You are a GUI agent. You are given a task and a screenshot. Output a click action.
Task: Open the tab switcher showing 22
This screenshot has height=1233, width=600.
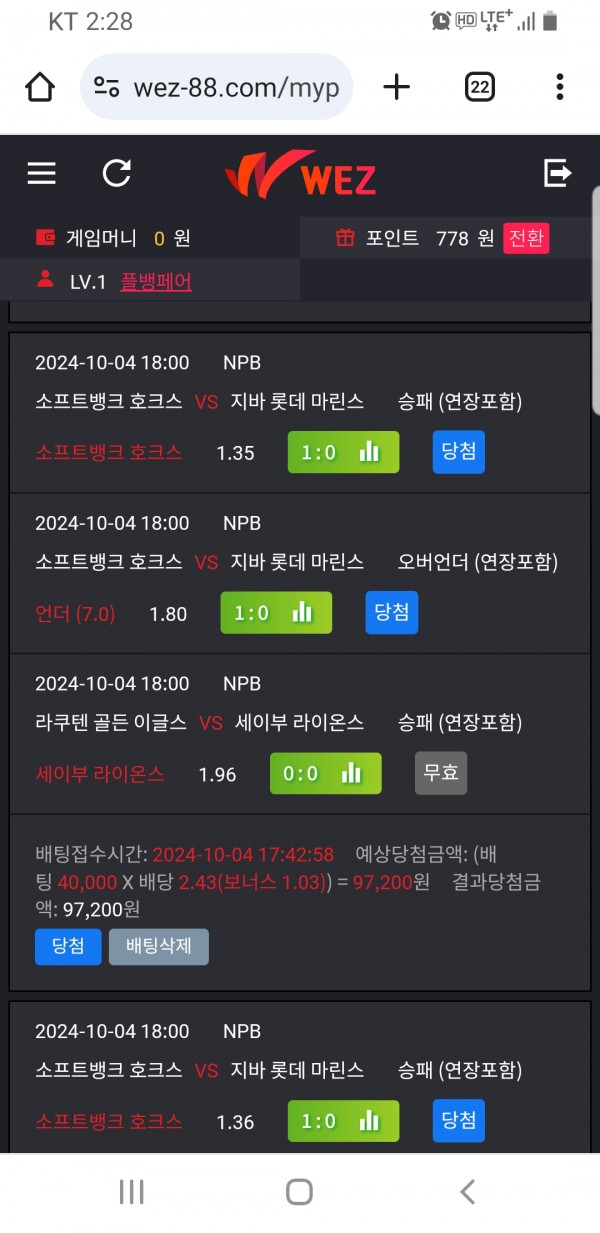pos(480,87)
